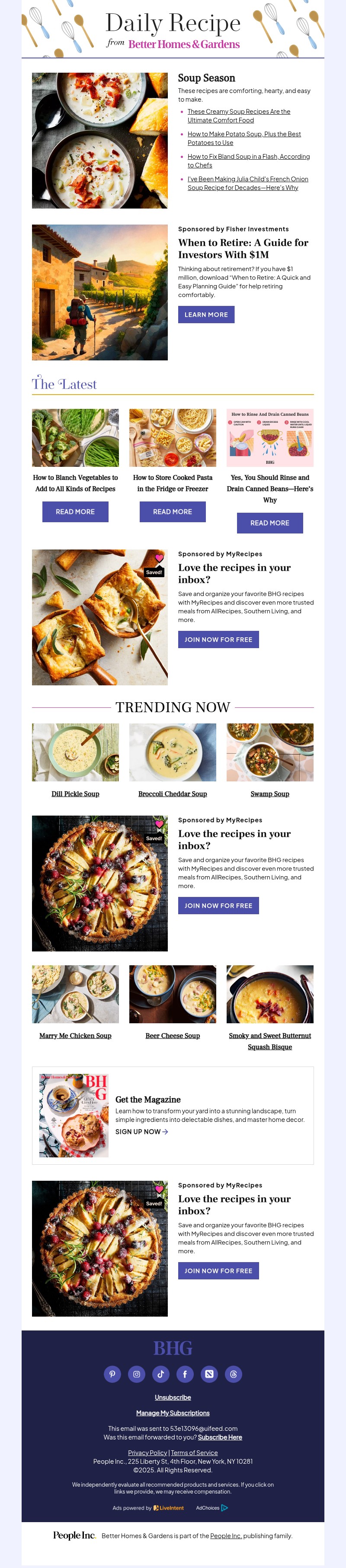
Task: Open the TikTok social icon
Action: tap(160, 1374)
